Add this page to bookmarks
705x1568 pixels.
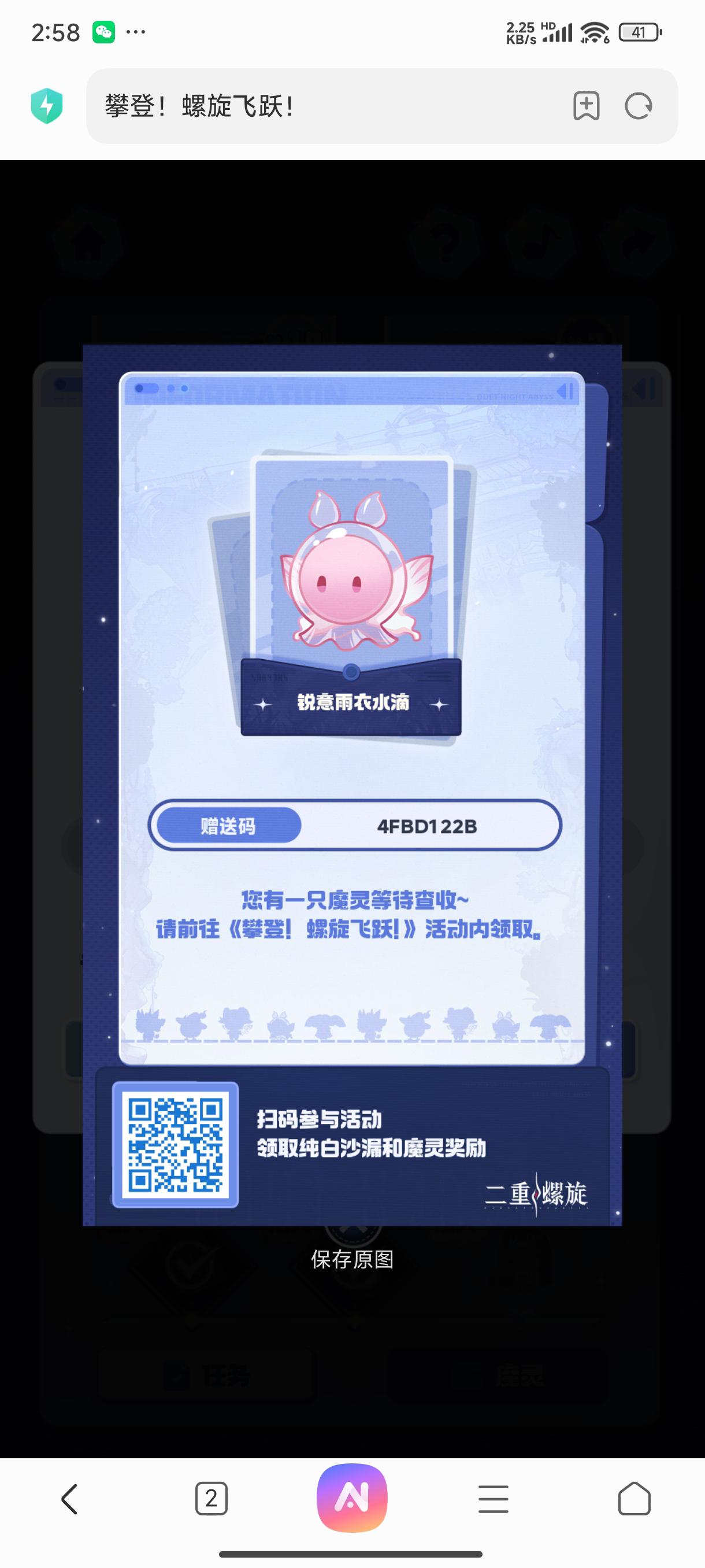click(586, 106)
